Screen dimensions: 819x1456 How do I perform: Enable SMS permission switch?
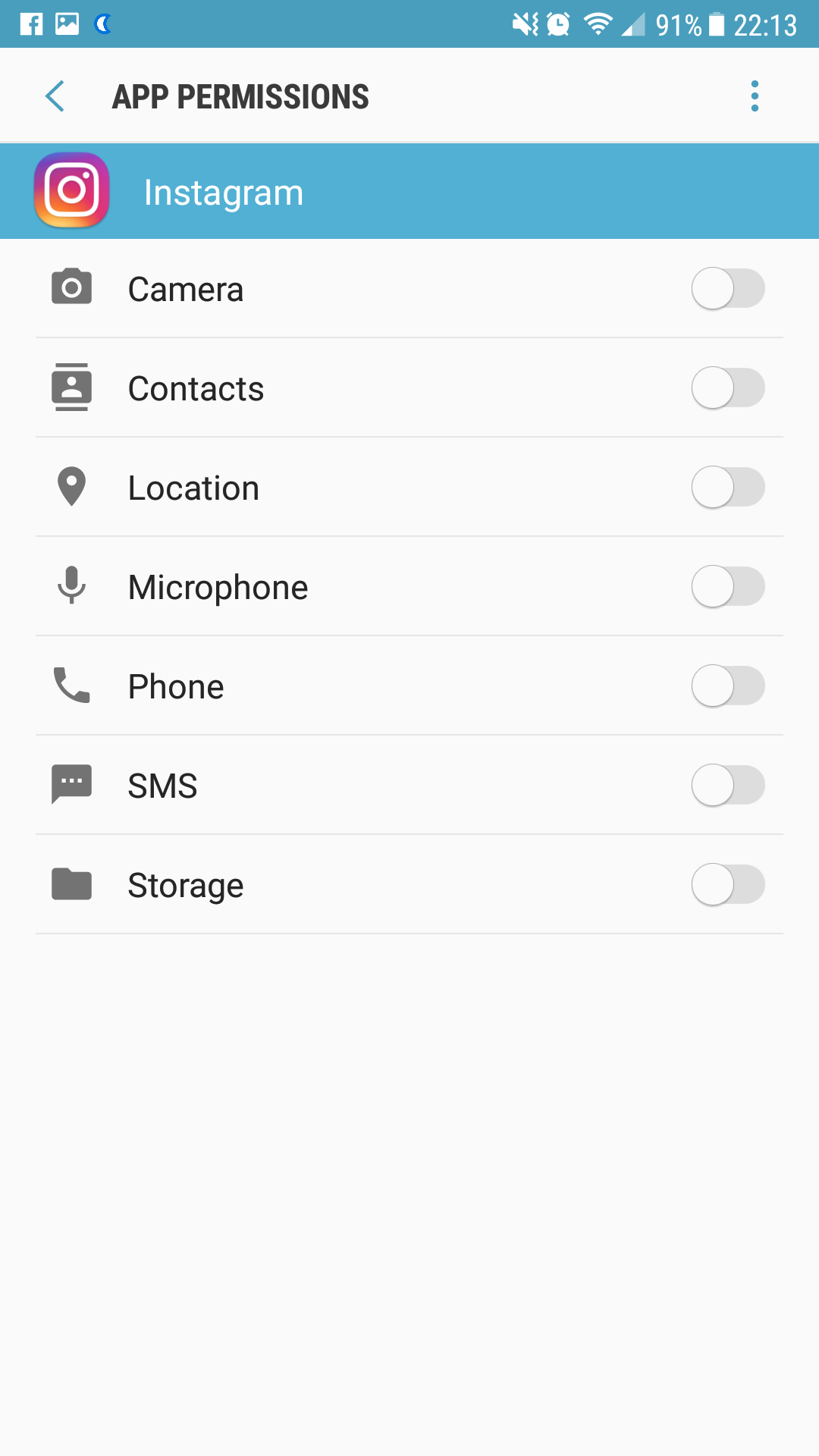(728, 785)
